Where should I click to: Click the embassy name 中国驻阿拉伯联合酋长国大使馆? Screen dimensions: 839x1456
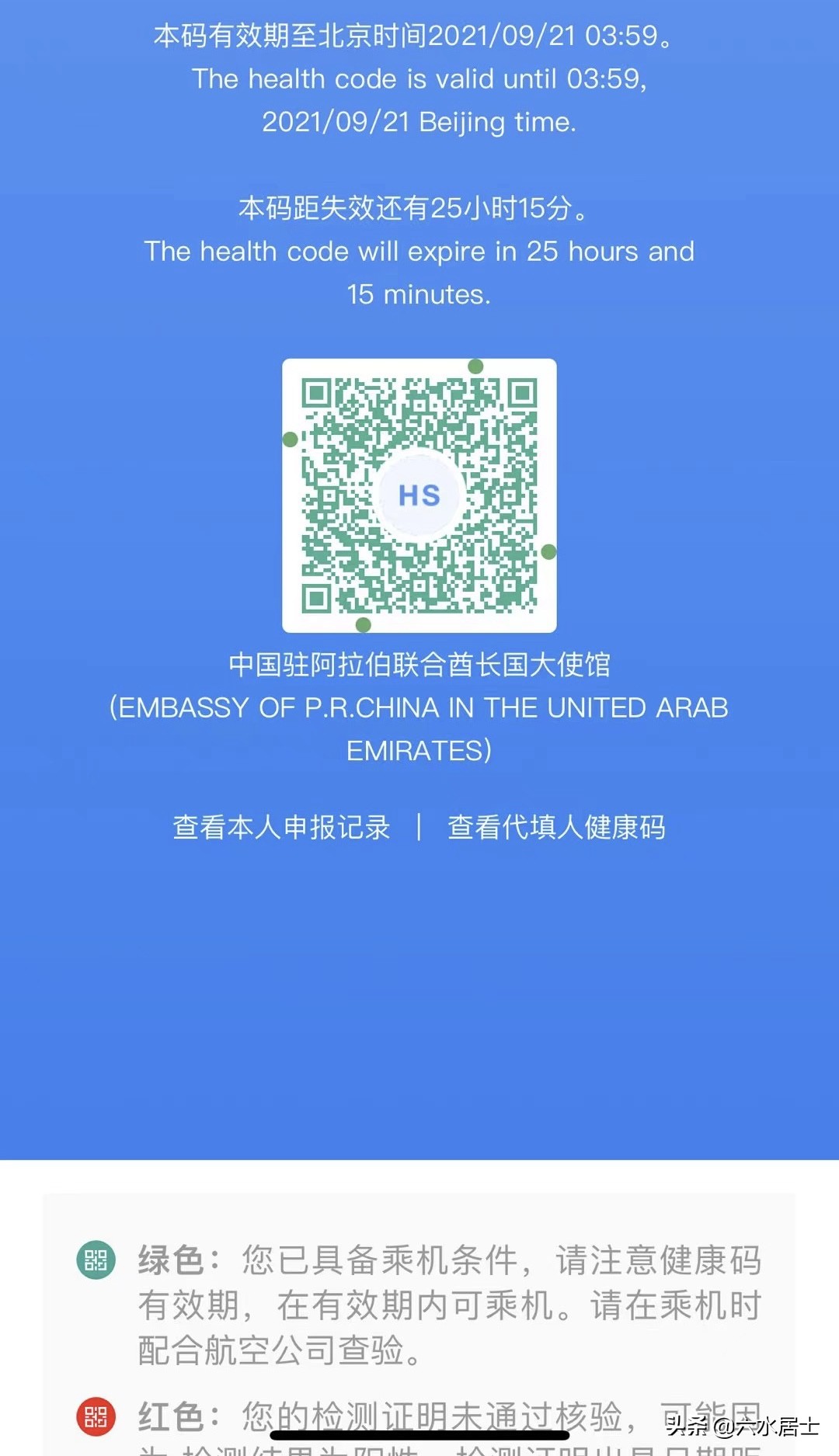(x=419, y=664)
